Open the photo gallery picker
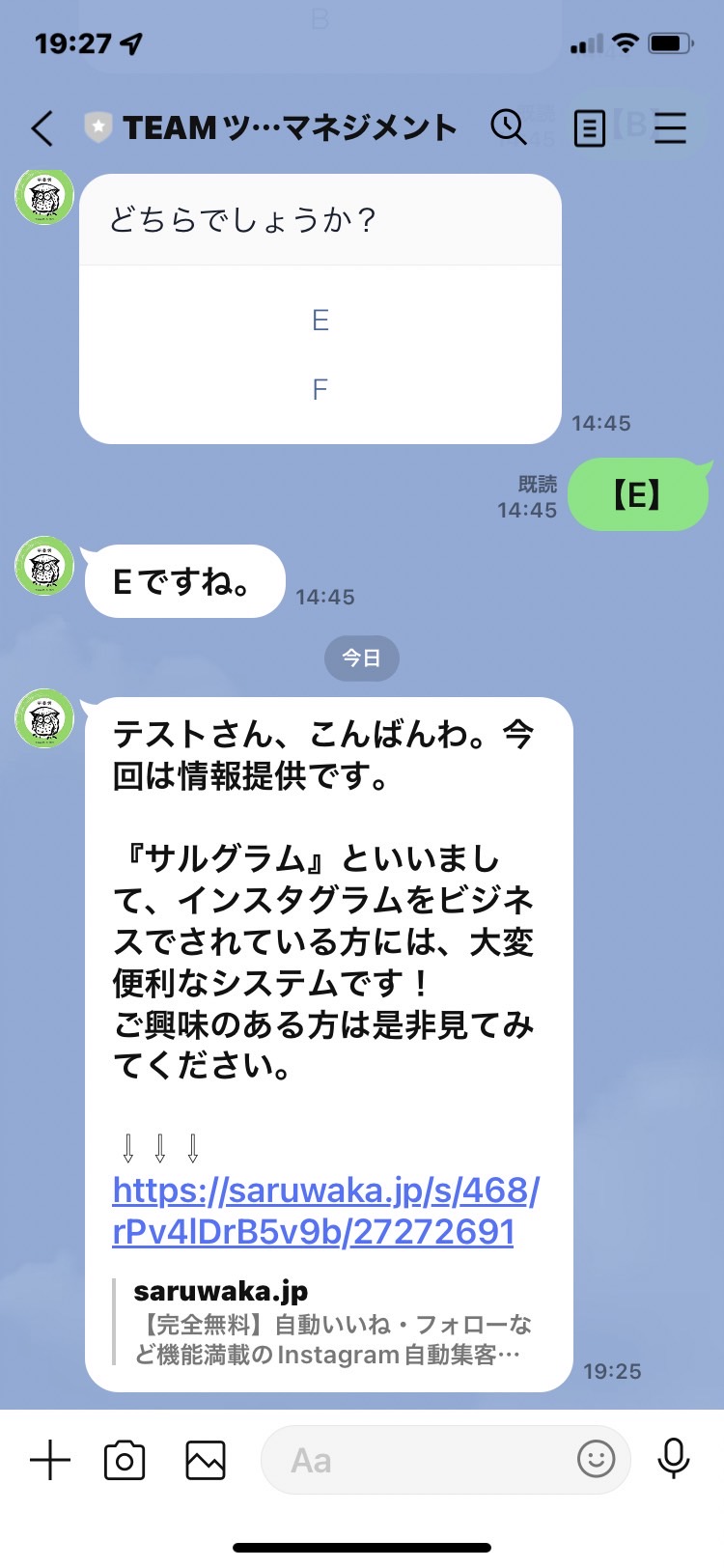The height and width of the screenshot is (1568, 724). pos(206,1460)
